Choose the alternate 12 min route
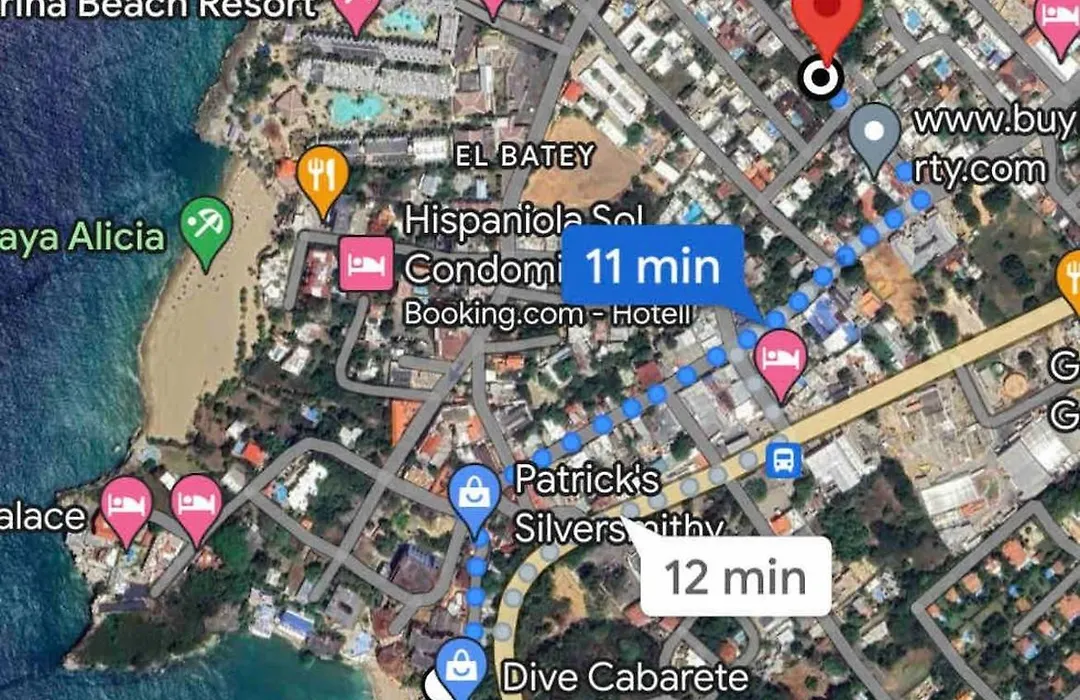 (736, 577)
